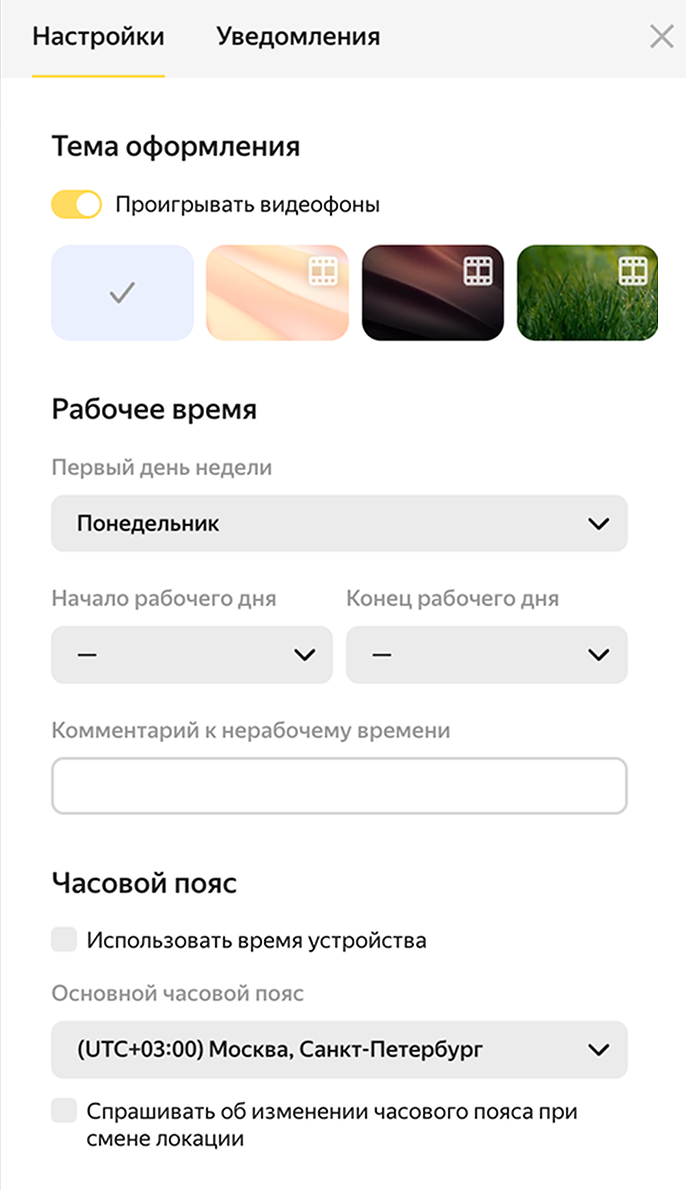Open the Настройки tab

pos(98,38)
